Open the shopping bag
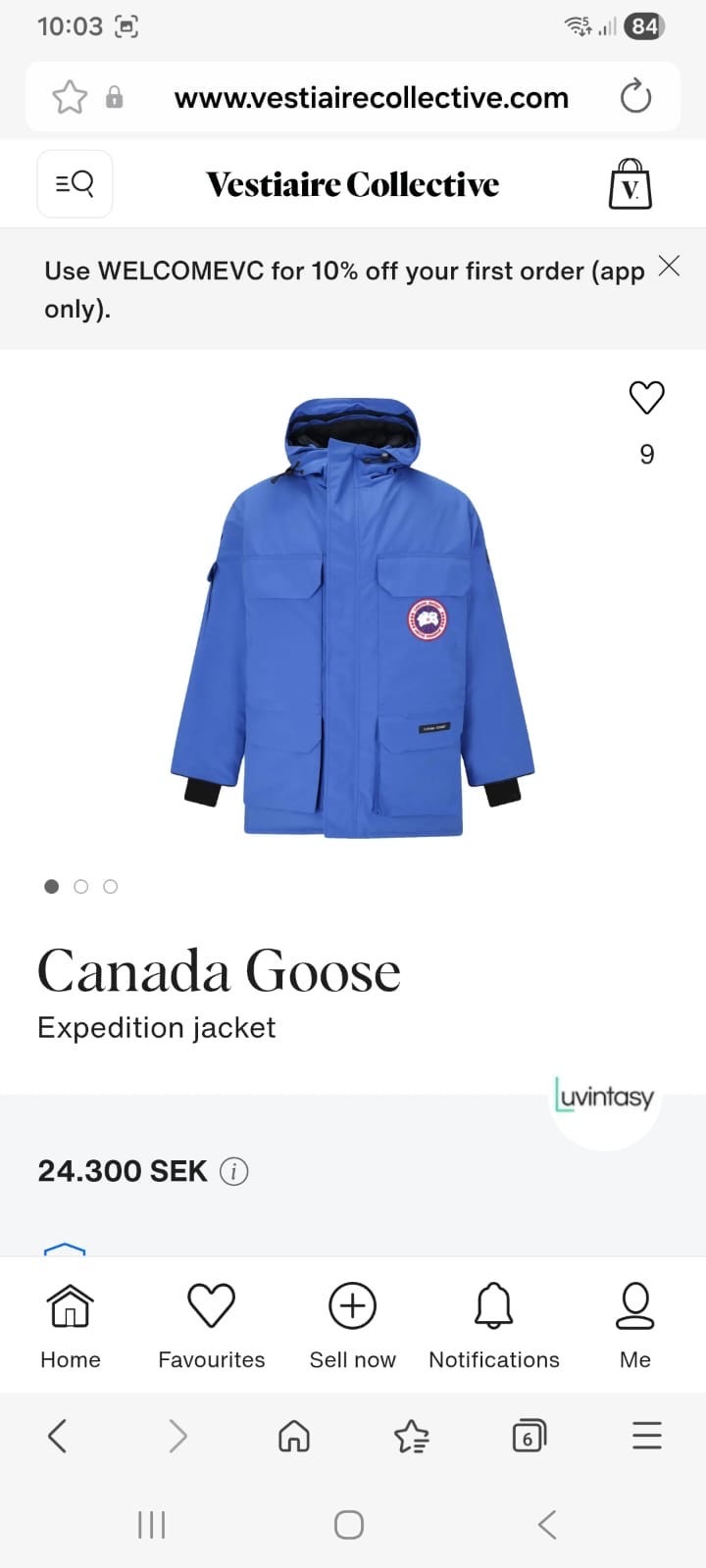The width and height of the screenshot is (706, 1568). 630,184
